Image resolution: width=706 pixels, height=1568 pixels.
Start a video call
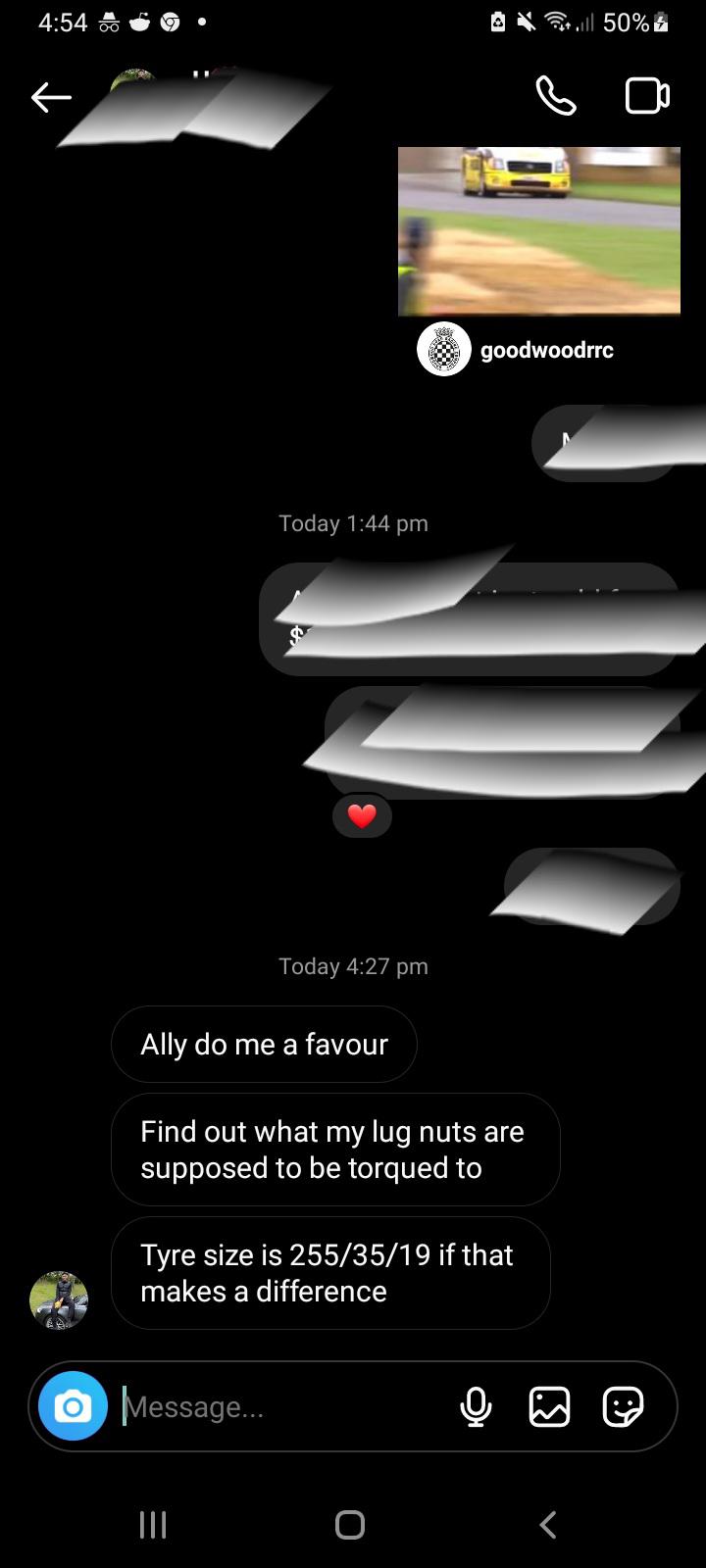(x=647, y=96)
